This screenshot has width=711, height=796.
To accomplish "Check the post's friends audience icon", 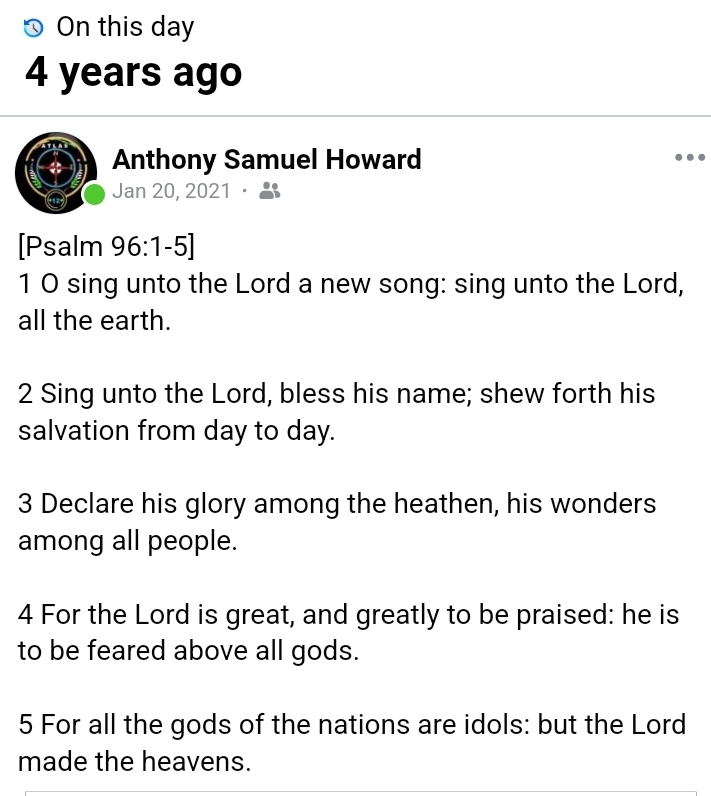I will coord(269,191).
